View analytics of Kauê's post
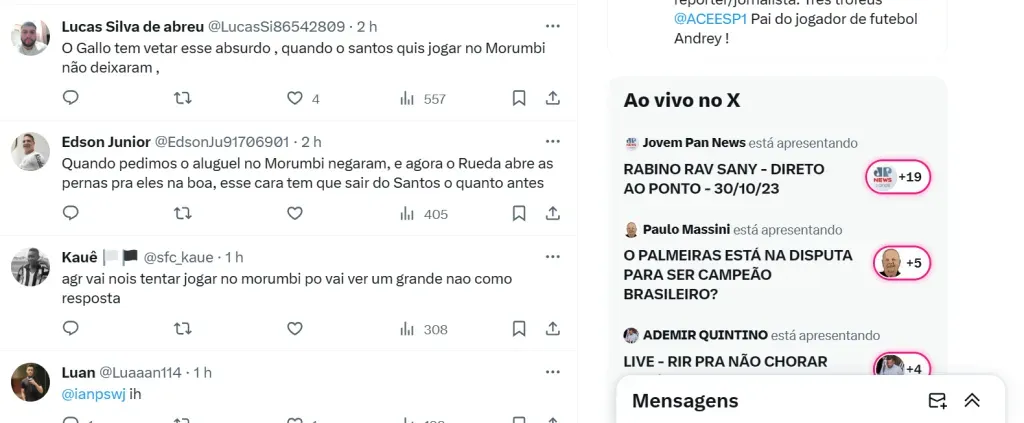The height and width of the screenshot is (423, 1024). click(x=423, y=328)
